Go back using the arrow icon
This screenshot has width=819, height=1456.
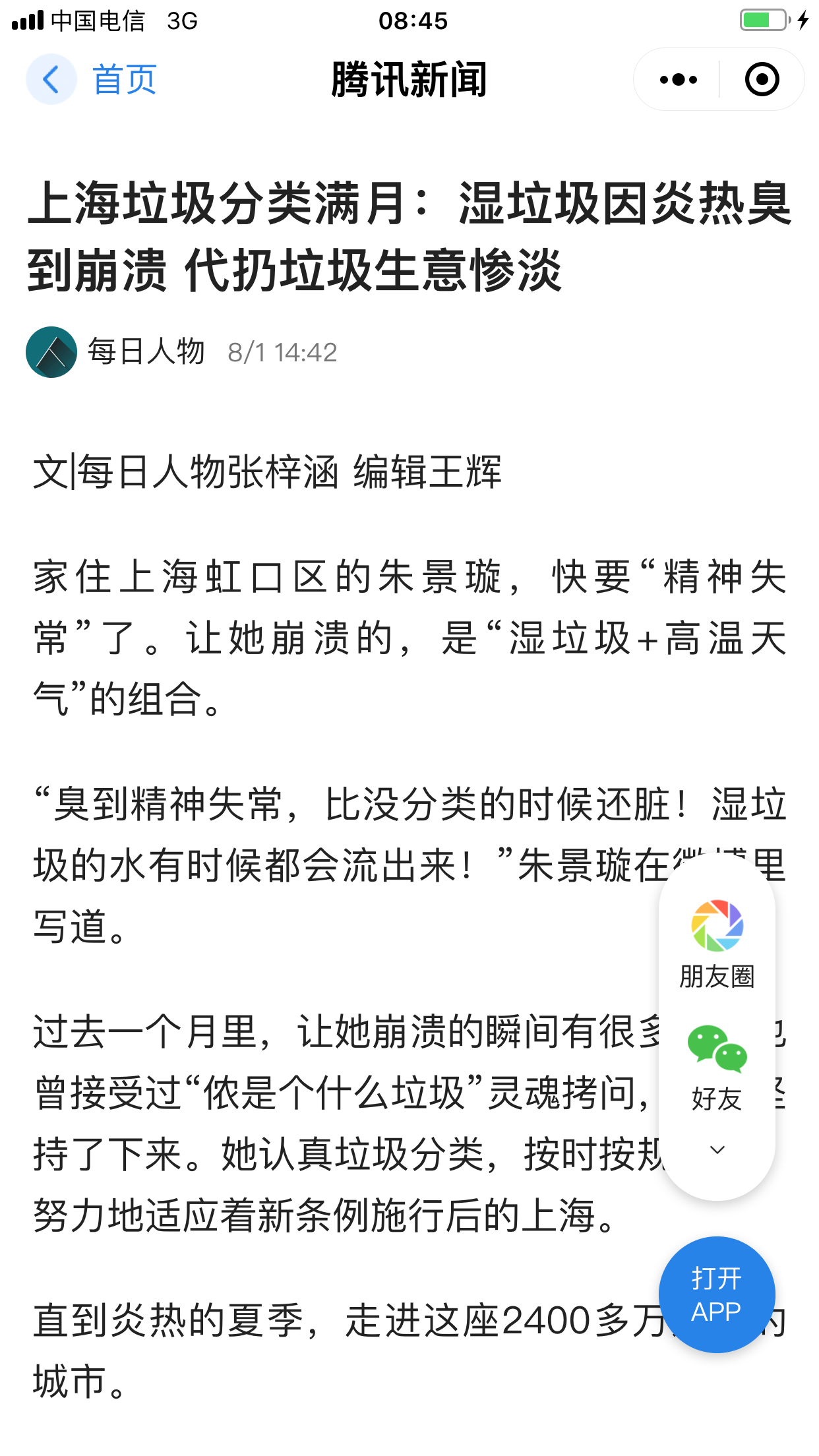pos(51,80)
